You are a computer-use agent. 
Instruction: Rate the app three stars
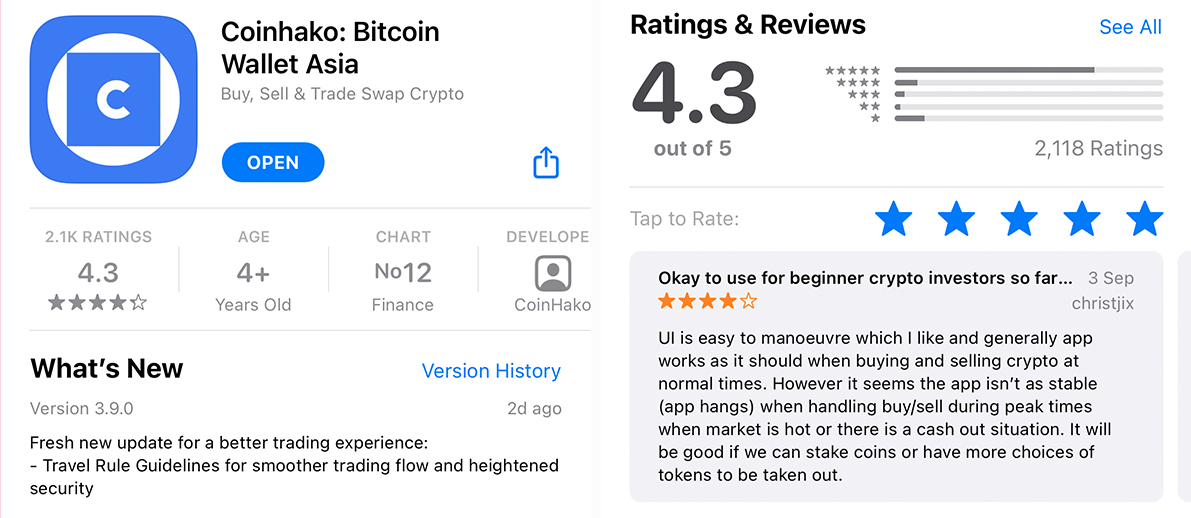[1019, 218]
